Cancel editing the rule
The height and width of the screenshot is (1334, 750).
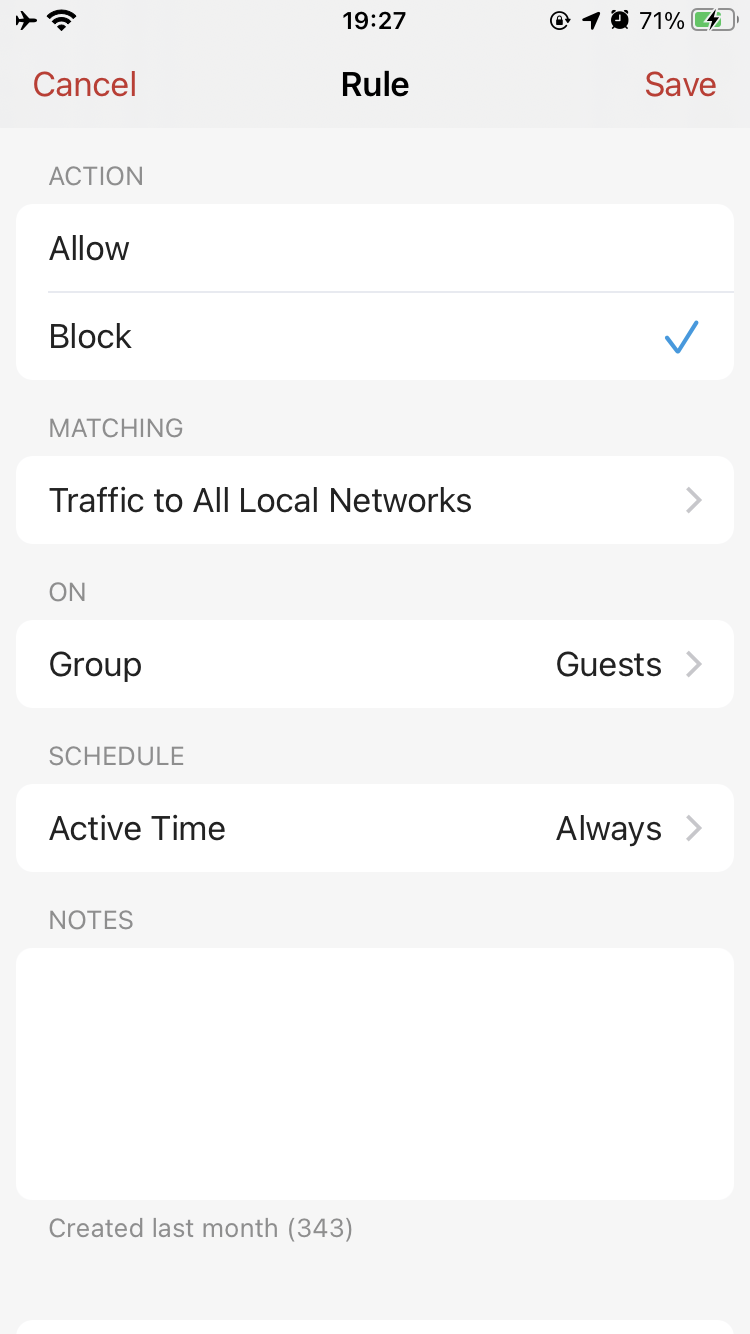pyautogui.click(x=85, y=84)
